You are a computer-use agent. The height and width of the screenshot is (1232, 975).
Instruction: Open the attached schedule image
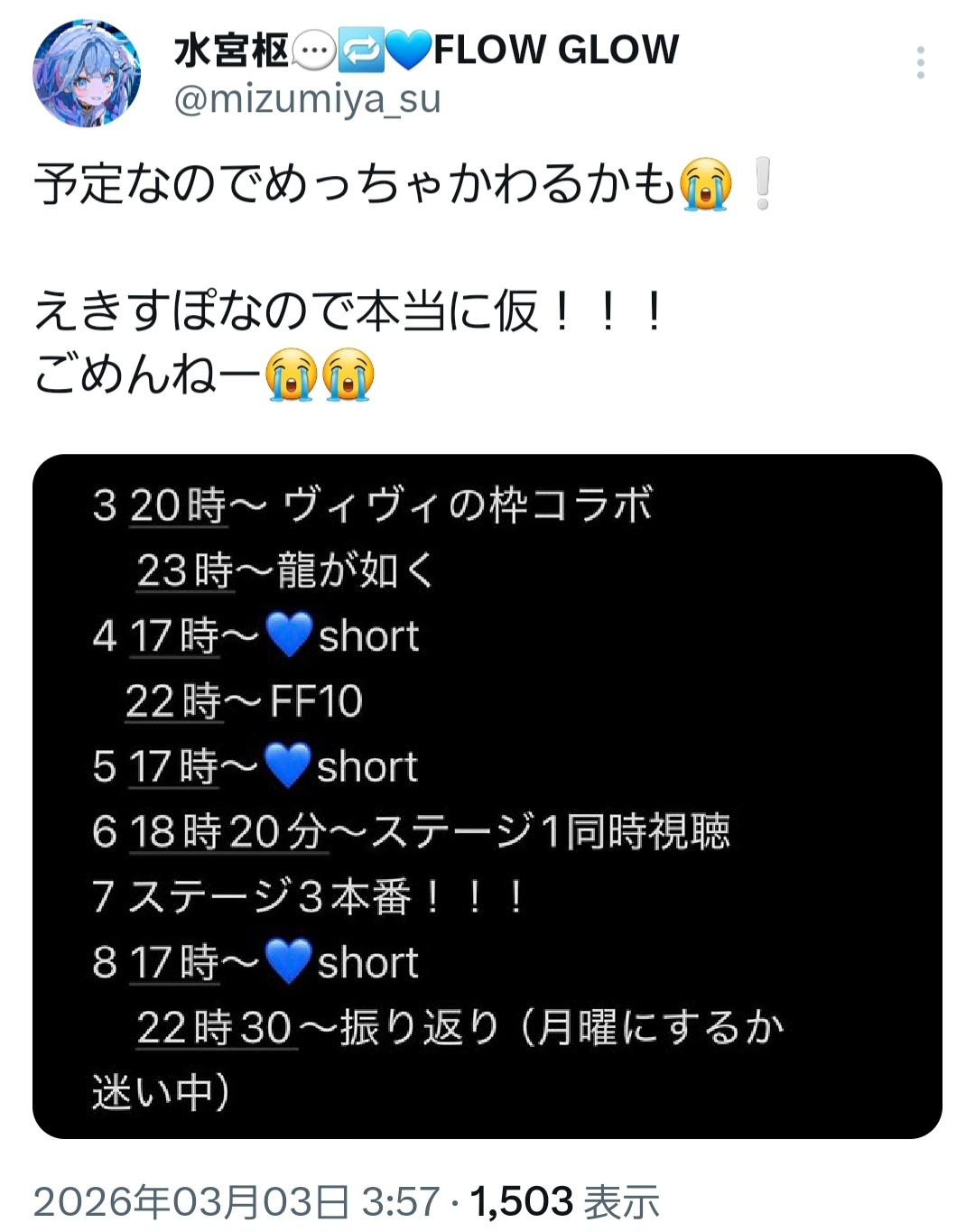(487, 796)
